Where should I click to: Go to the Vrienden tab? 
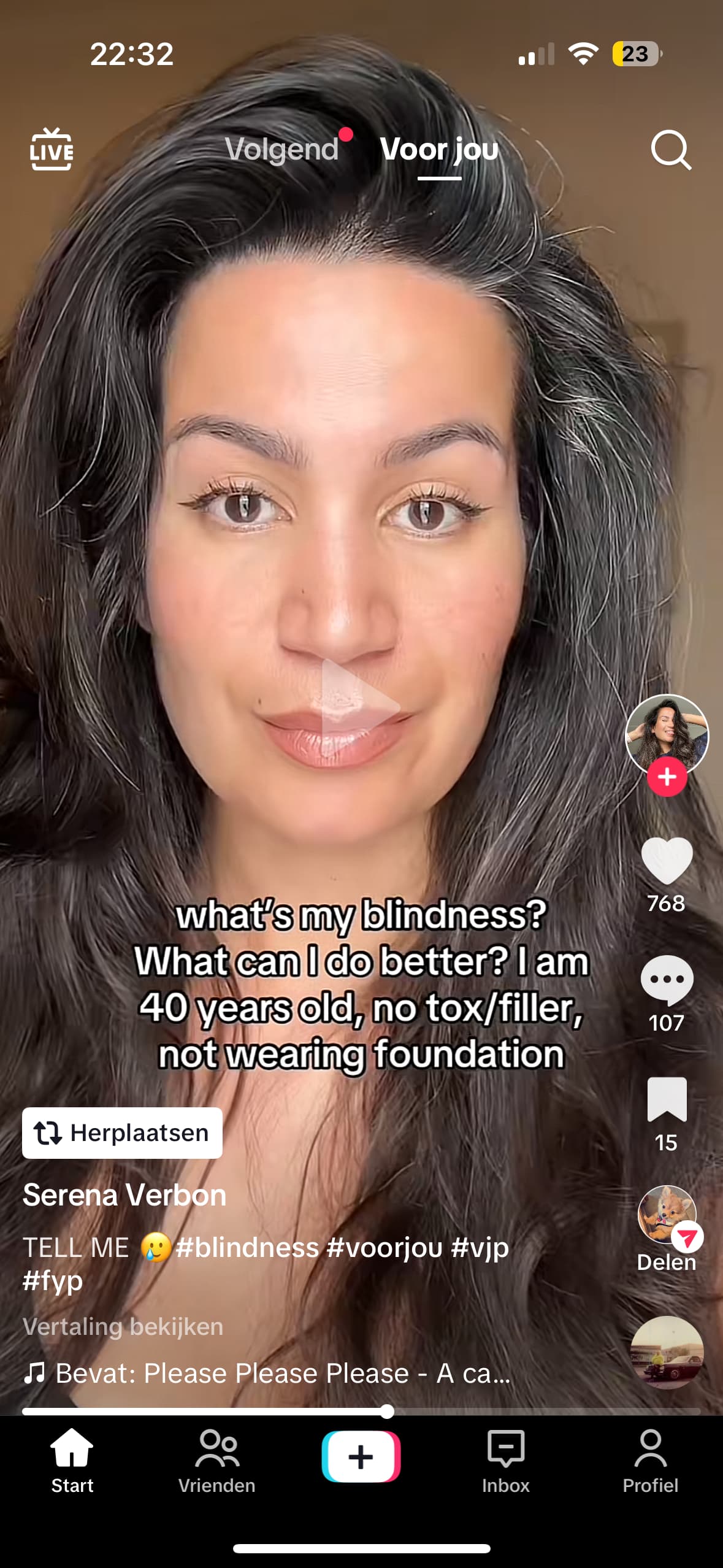[x=216, y=1461]
